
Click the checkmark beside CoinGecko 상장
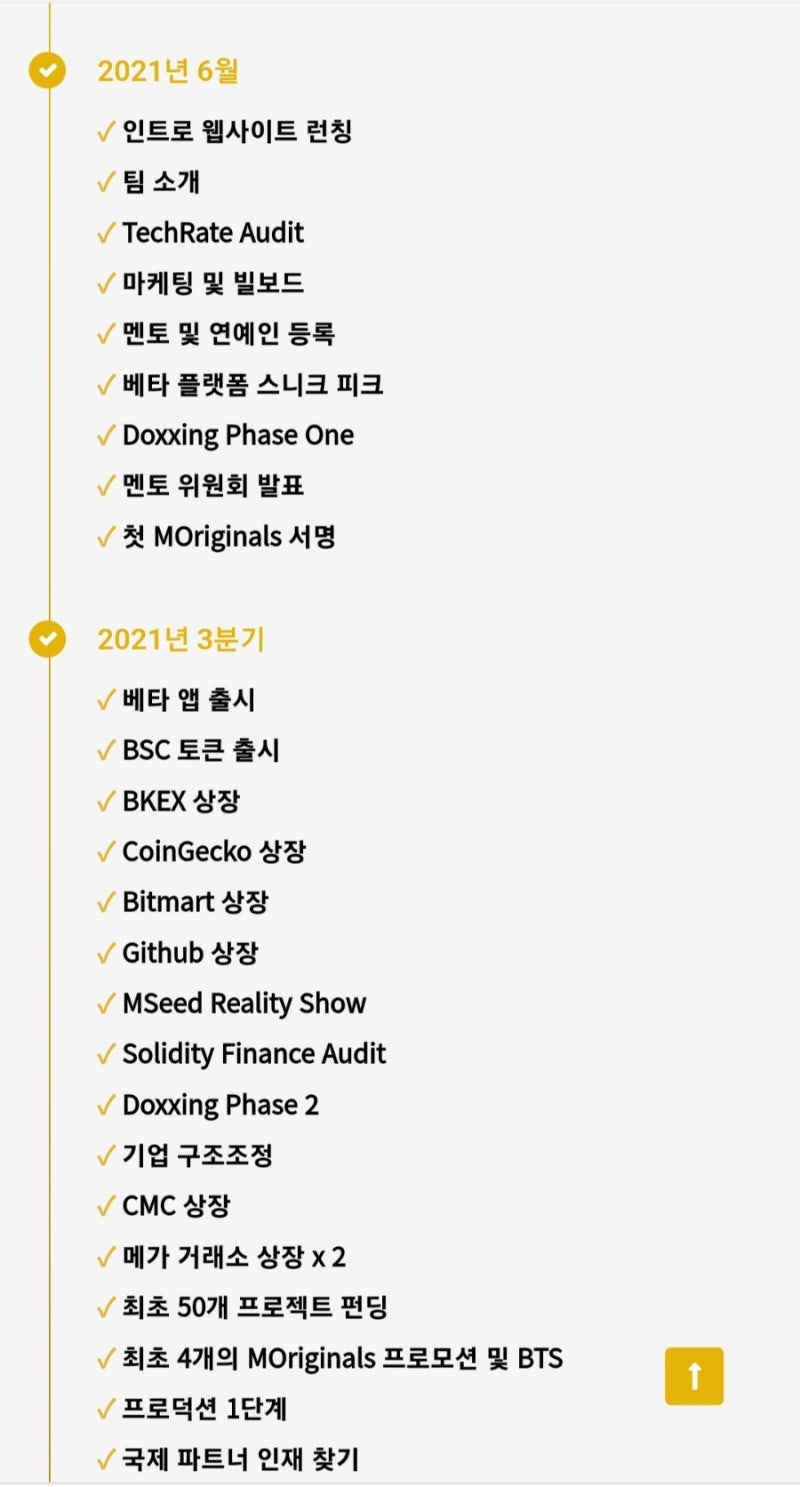point(104,851)
